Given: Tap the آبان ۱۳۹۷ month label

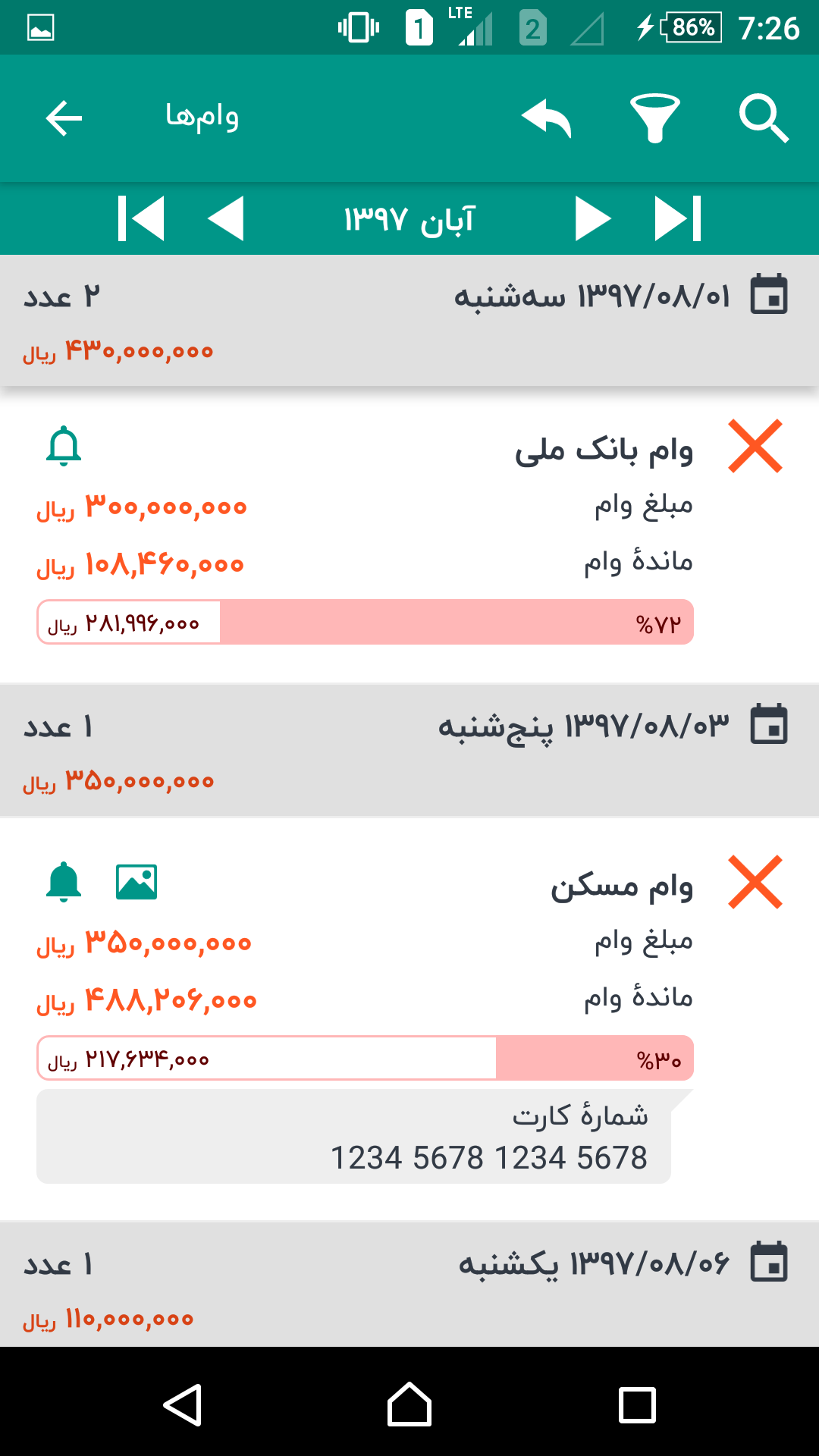Looking at the screenshot, I should tap(409, 218).
